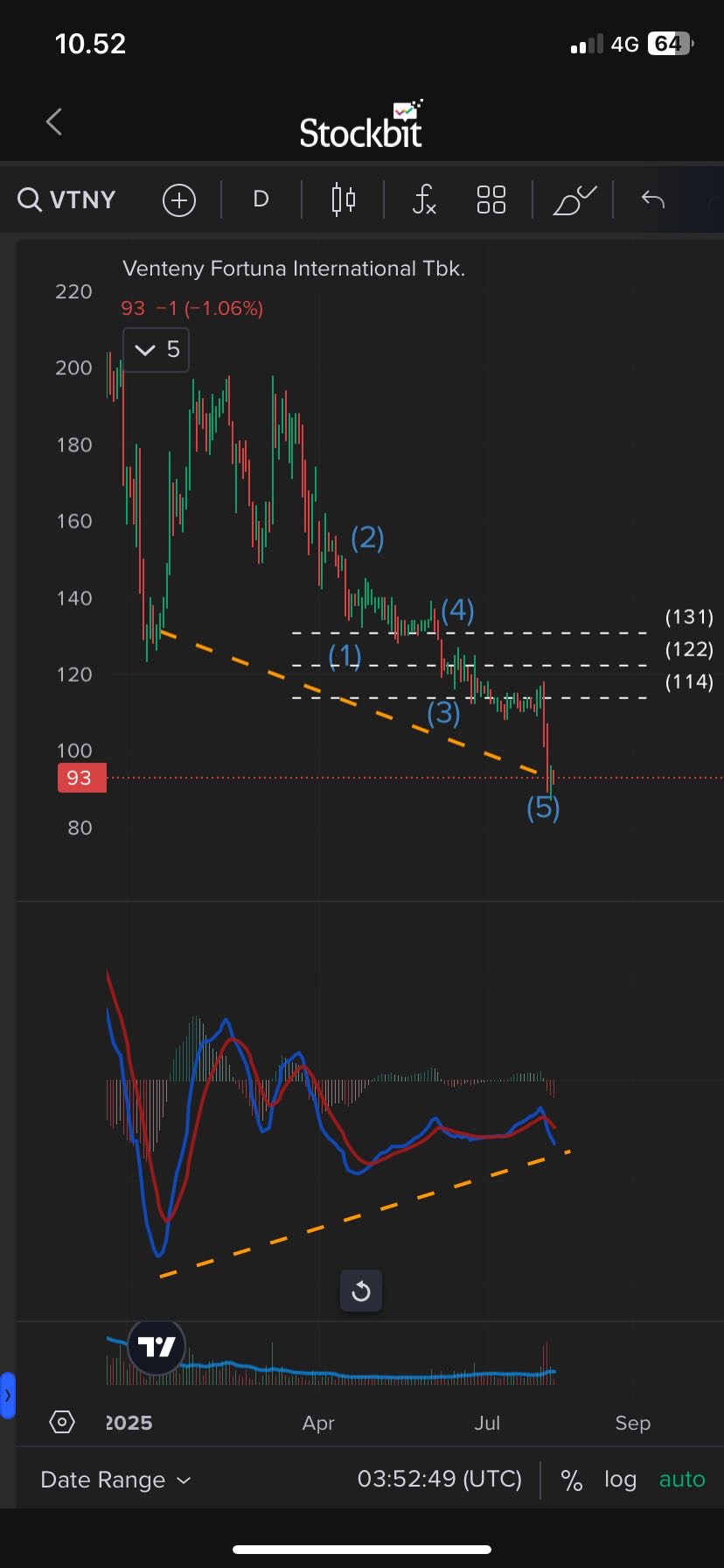This screenshot has width=724, height=1568.
Task: Open chart settings hexagon icon
Action: tap(63, 1422)
